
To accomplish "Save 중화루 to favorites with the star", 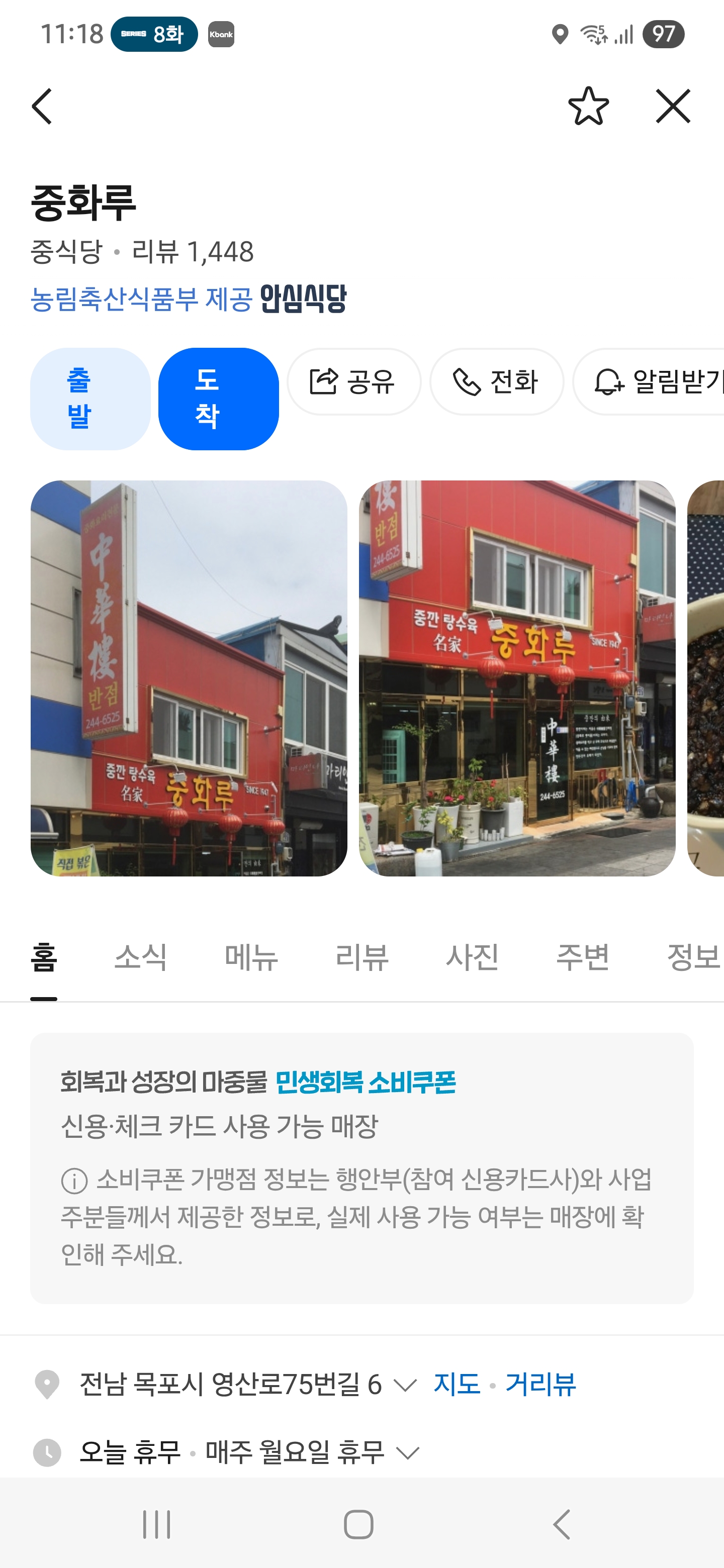I will [x=588, y=107].
